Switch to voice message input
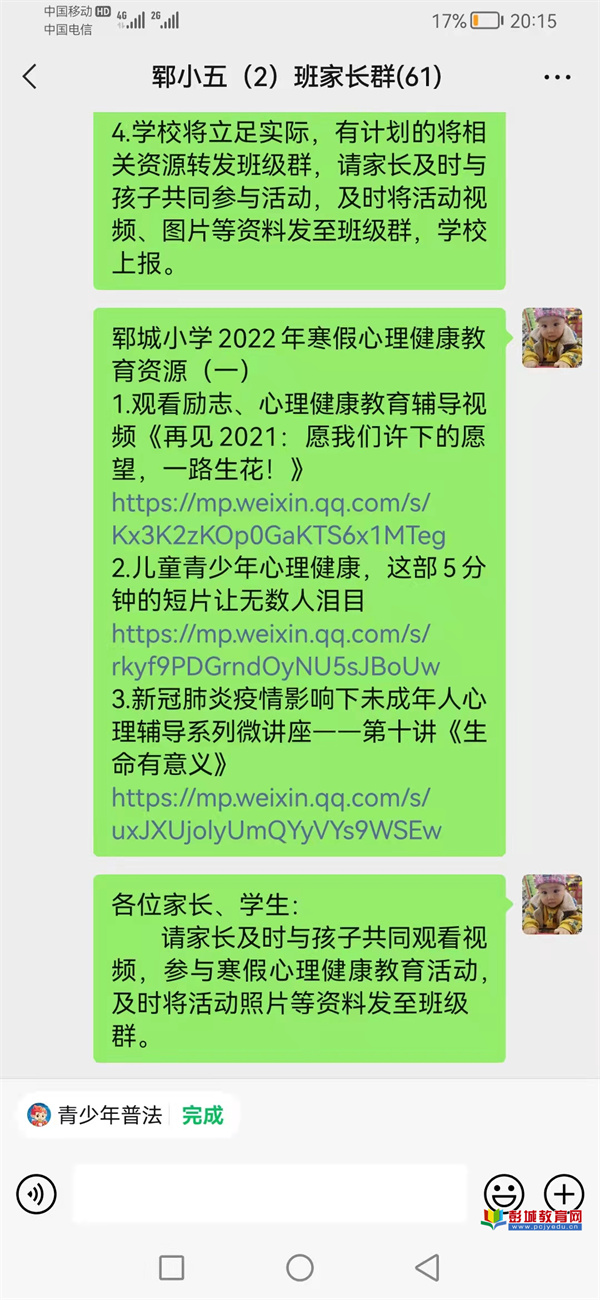Screen dimensions: 600x1300 click(37, 1193)
